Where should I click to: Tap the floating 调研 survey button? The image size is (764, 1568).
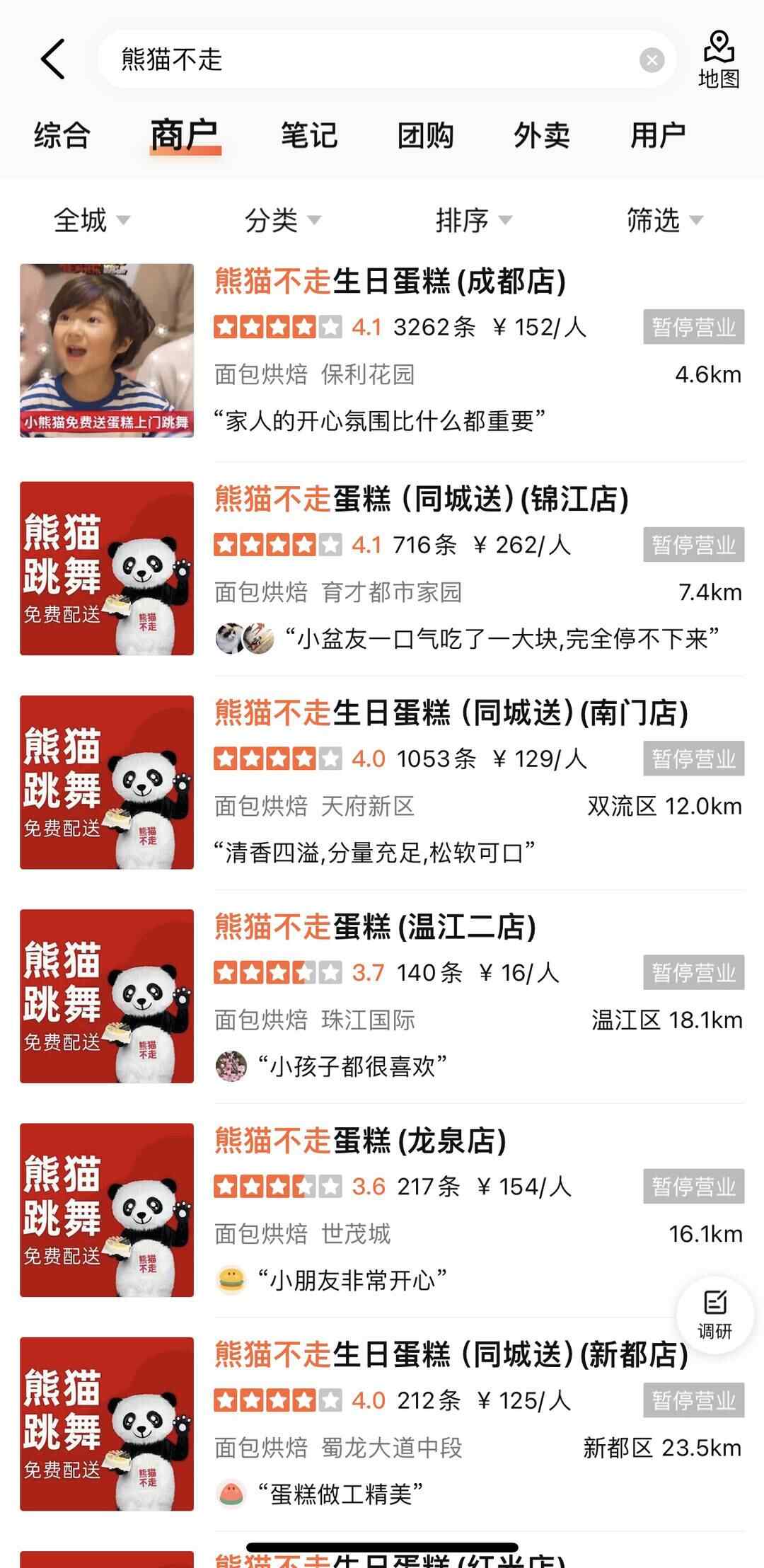(x=714, y=1315)
